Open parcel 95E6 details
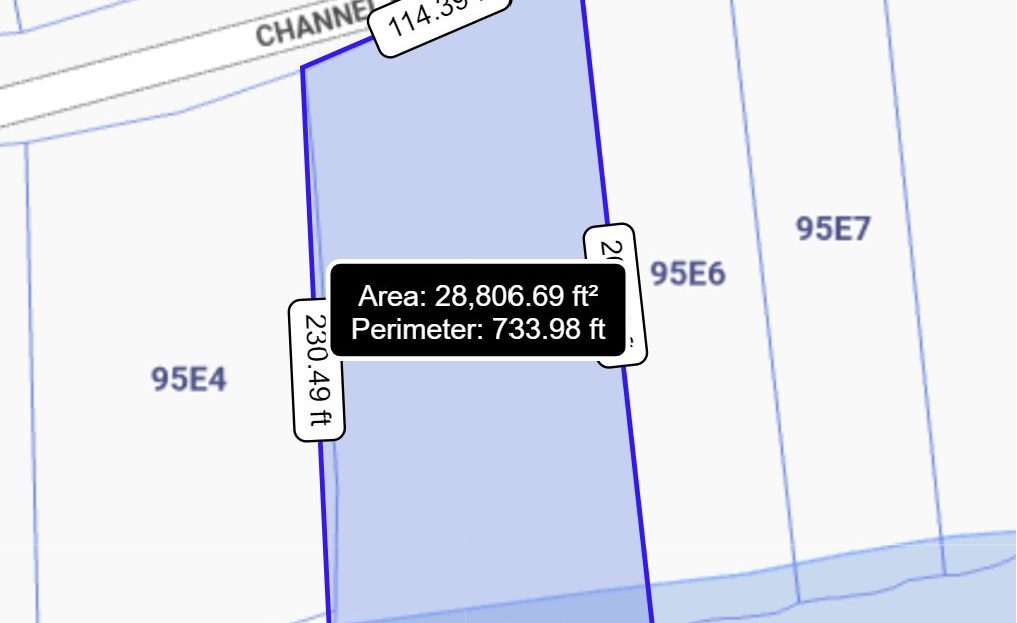This screenshot has width=1017, height=623. coord(688,274)
